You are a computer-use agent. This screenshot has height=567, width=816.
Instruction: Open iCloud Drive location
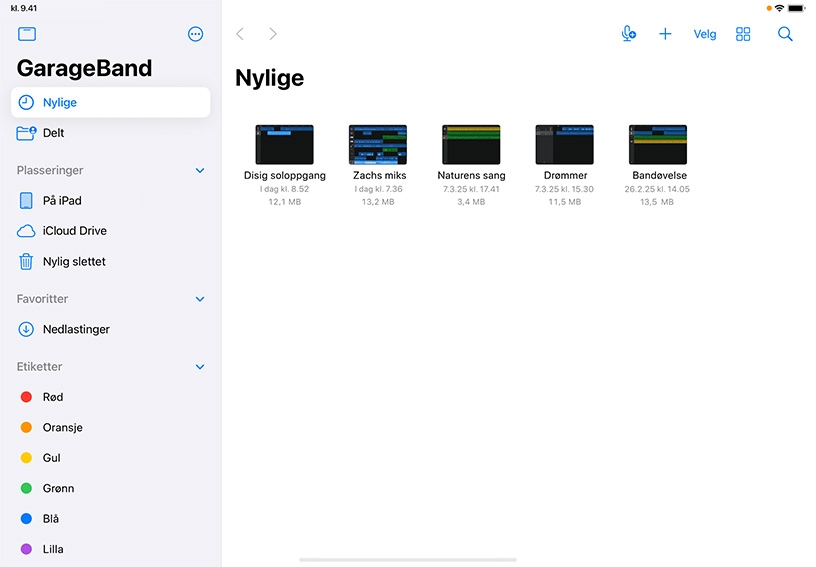coord(110,231)
